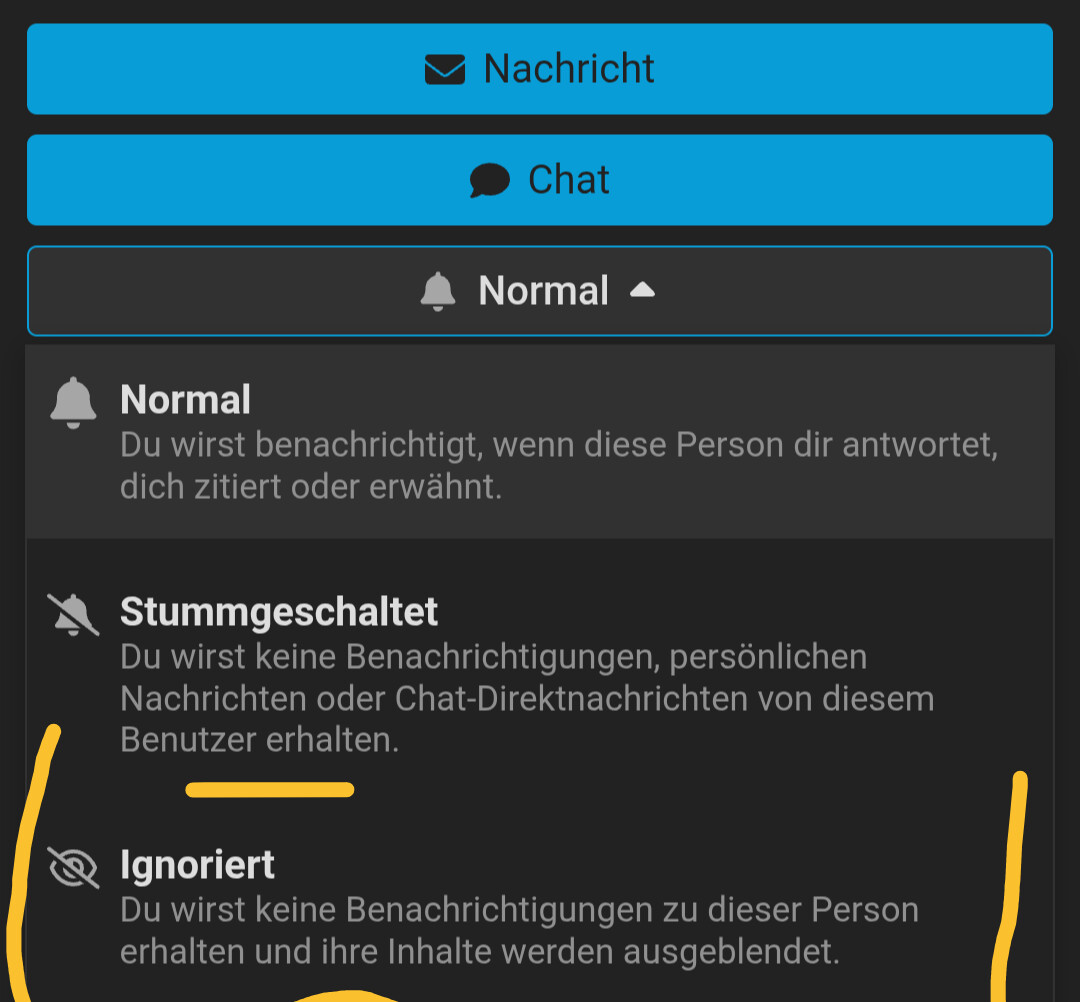Start a Chat with this user
This screenshot has height=1002, width=1080.
540,180
